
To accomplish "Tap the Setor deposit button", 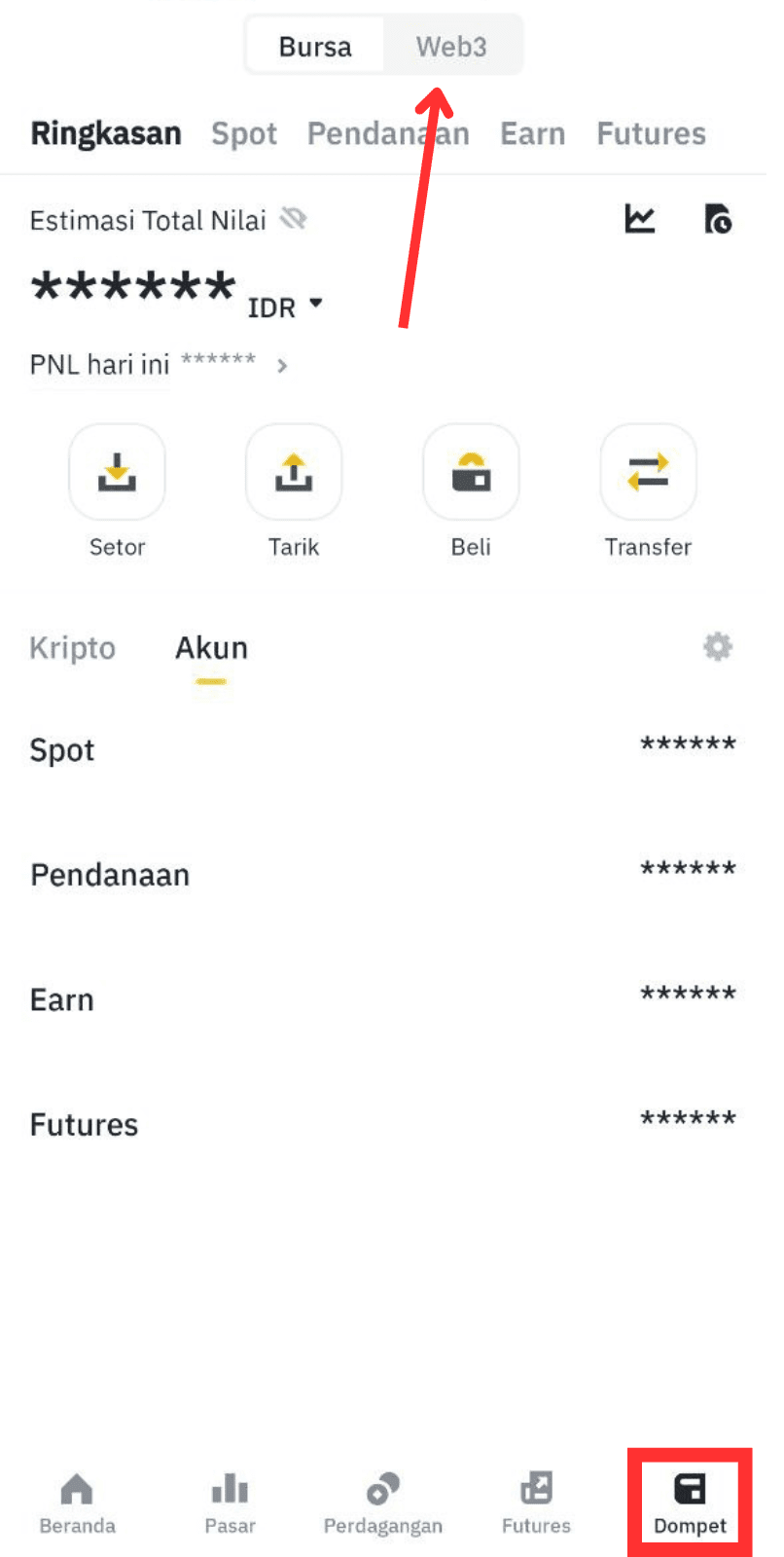I will tap(117, 473).
